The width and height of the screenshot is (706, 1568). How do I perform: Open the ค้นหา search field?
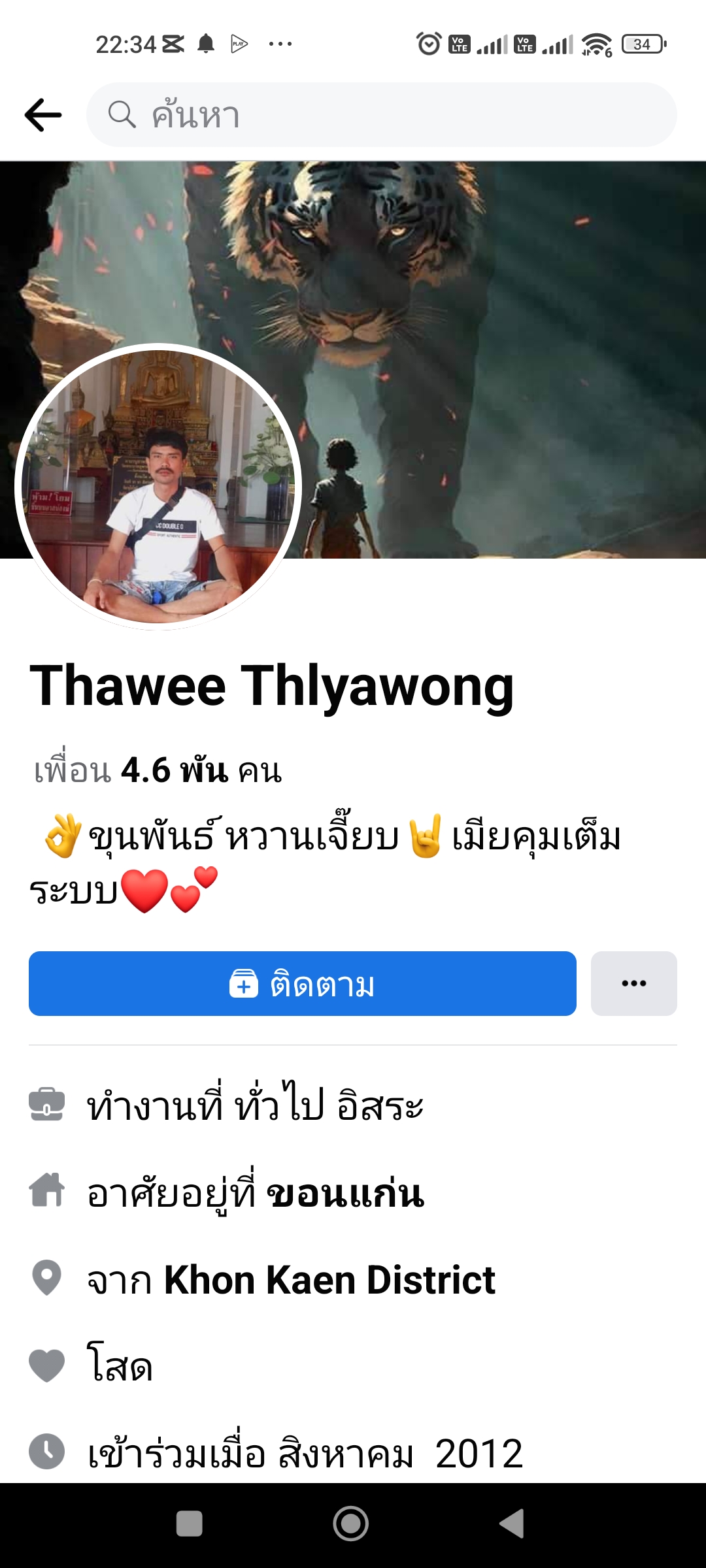pyautogui.click(x=382, y=115)
